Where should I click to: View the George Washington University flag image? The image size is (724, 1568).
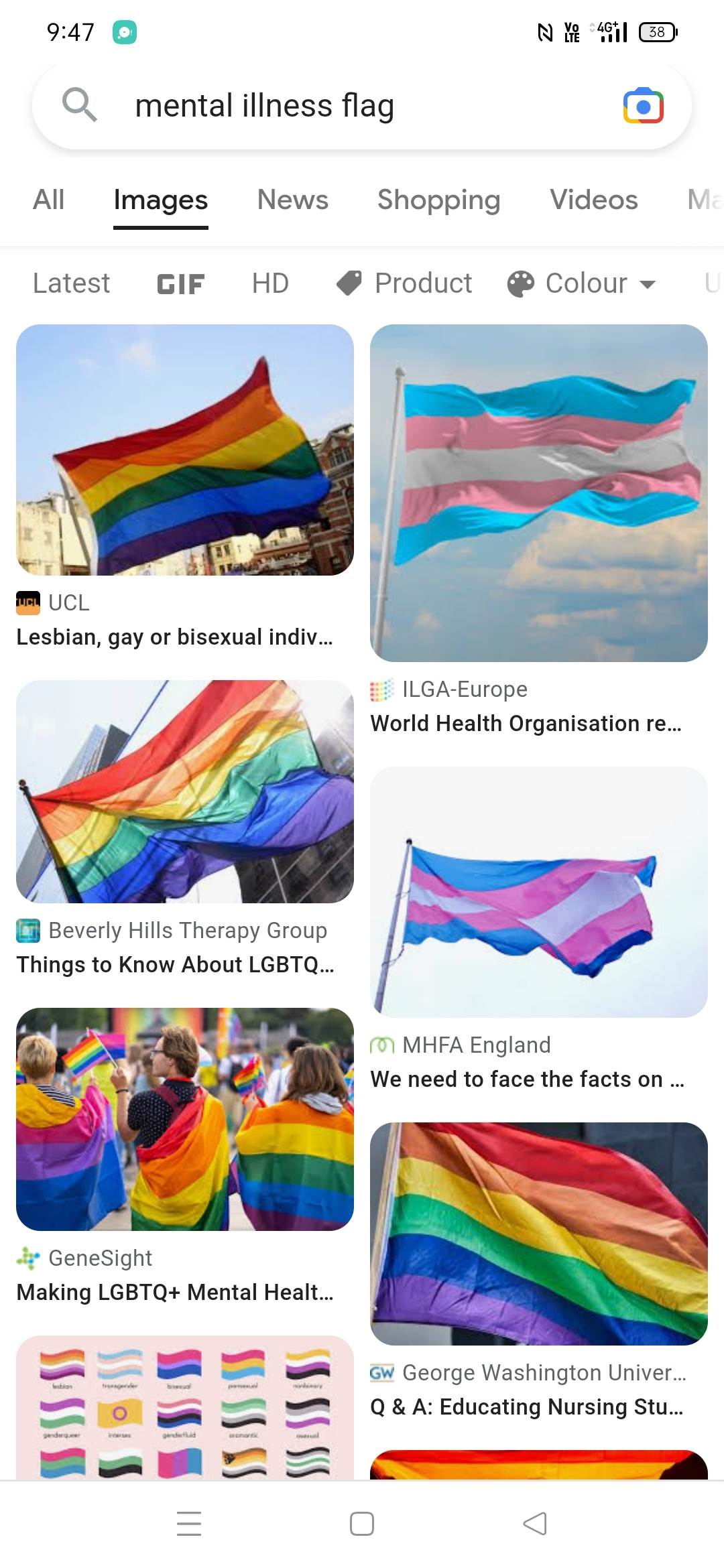click(539, 1234)
